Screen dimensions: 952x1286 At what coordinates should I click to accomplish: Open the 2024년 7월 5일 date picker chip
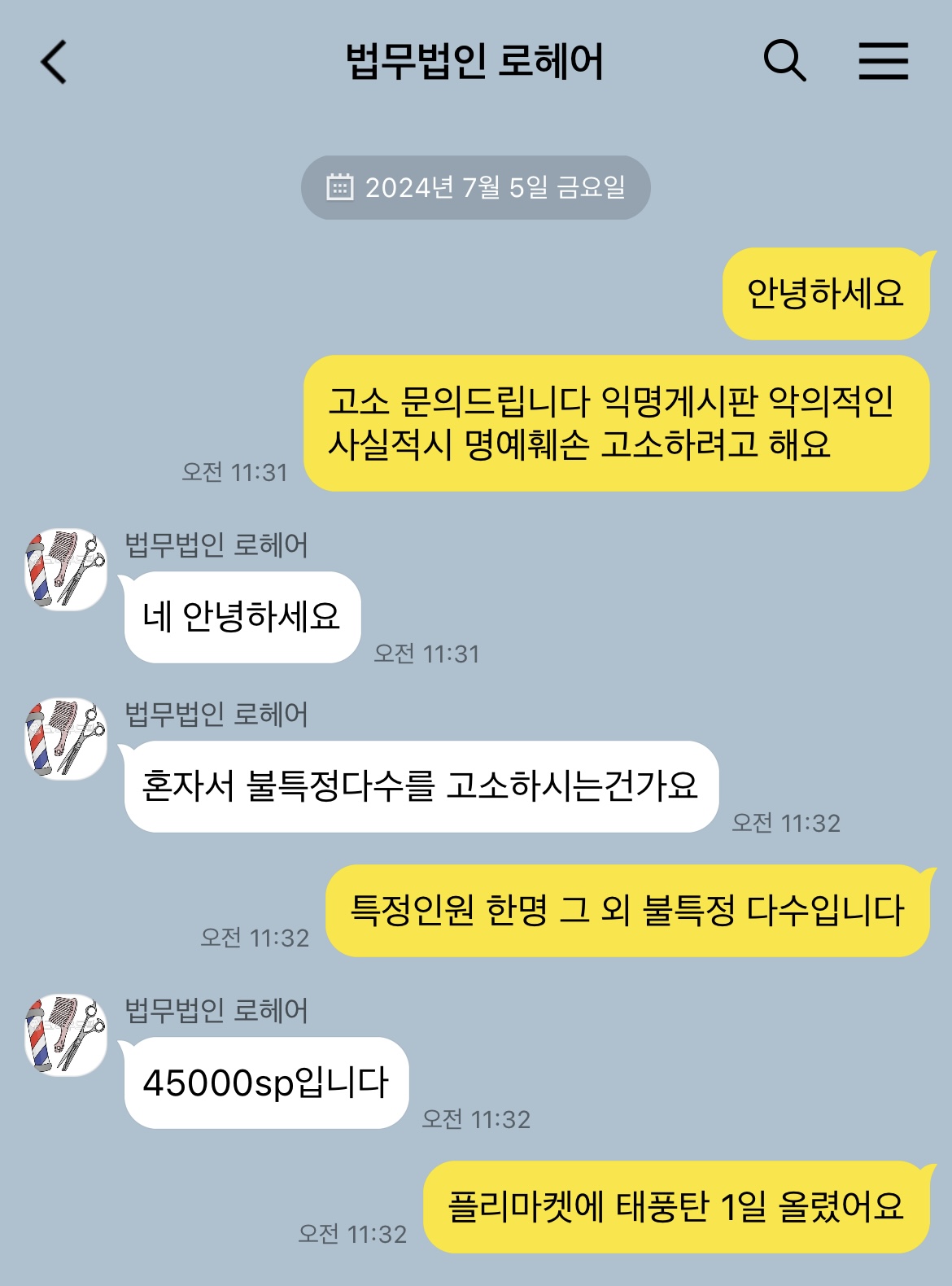coord(475,187)
